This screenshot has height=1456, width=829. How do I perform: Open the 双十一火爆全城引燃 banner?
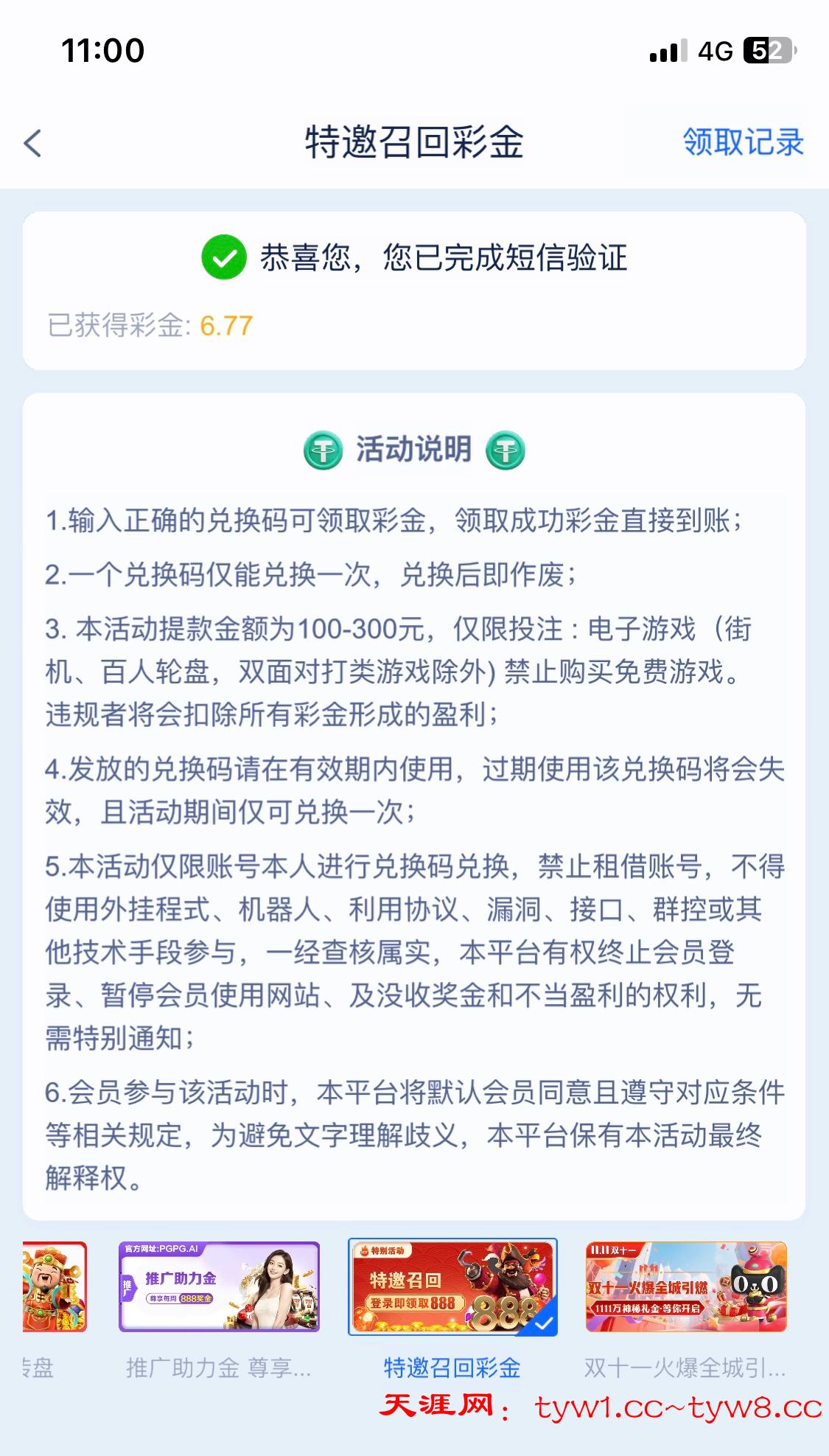click(685, 1287)
